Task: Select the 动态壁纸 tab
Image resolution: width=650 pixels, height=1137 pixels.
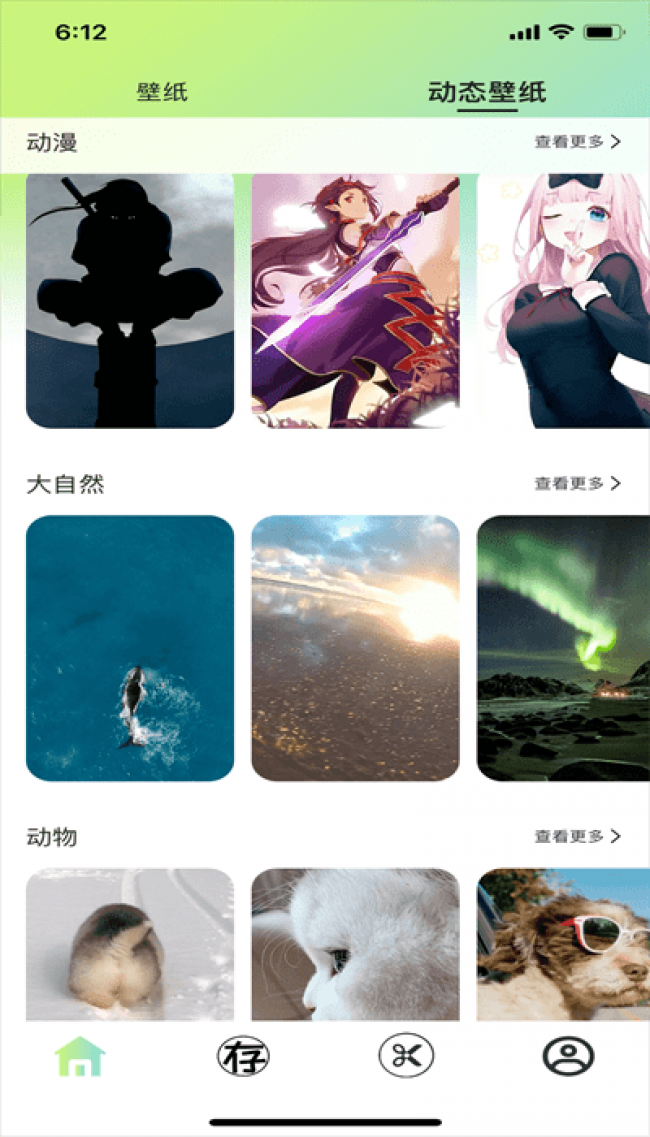Action: (x=487, y=93)
